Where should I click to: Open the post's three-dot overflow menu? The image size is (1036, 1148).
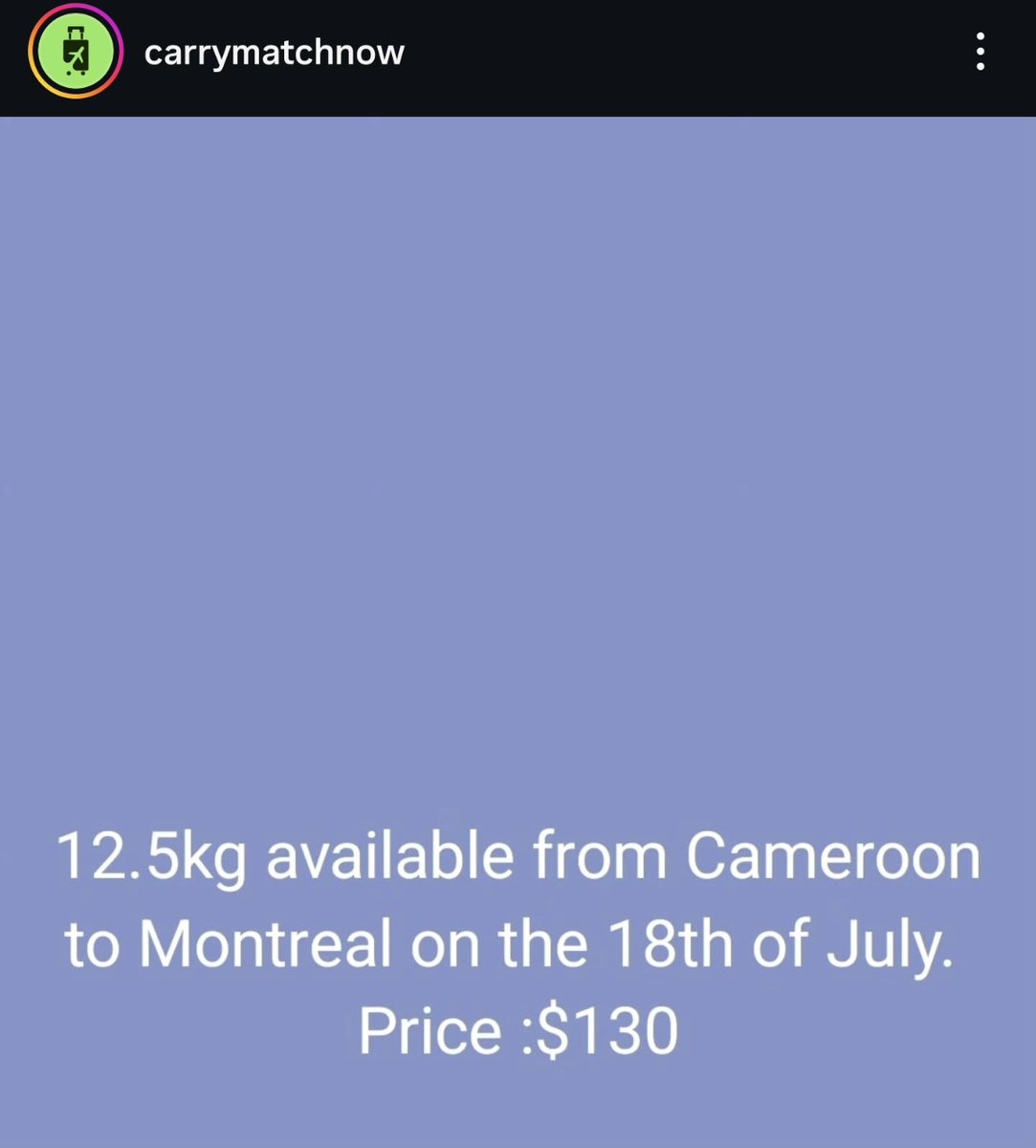pos(980,52)
